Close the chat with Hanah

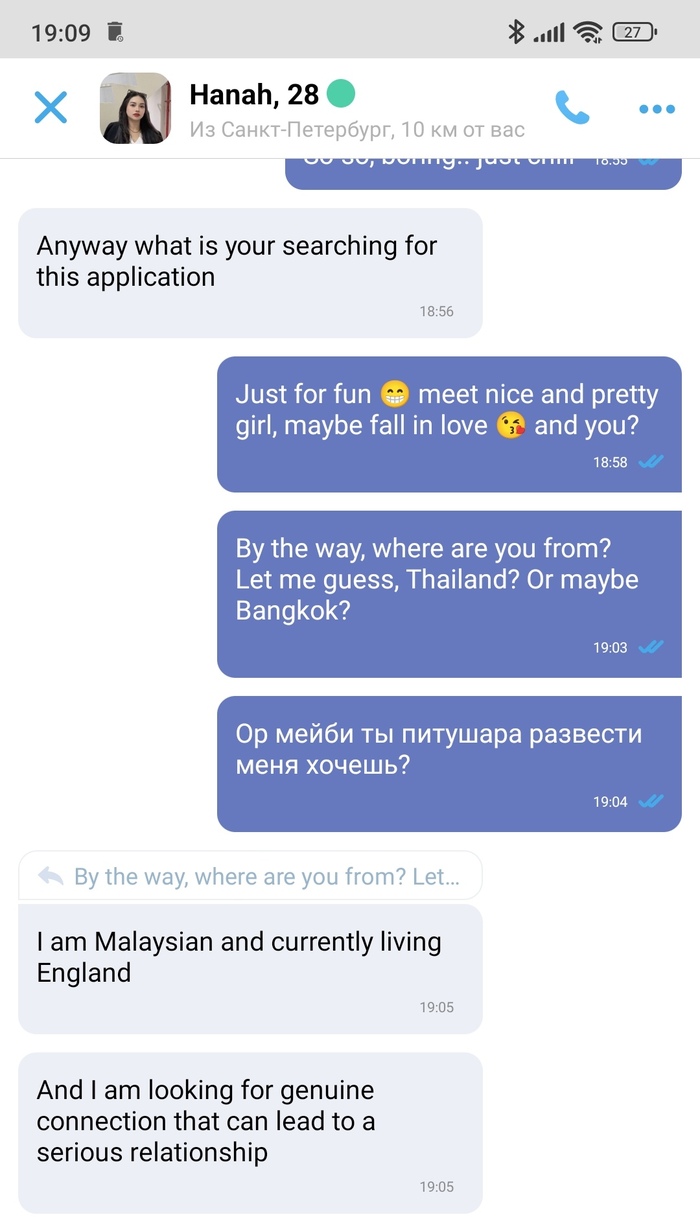coord(50,107)
